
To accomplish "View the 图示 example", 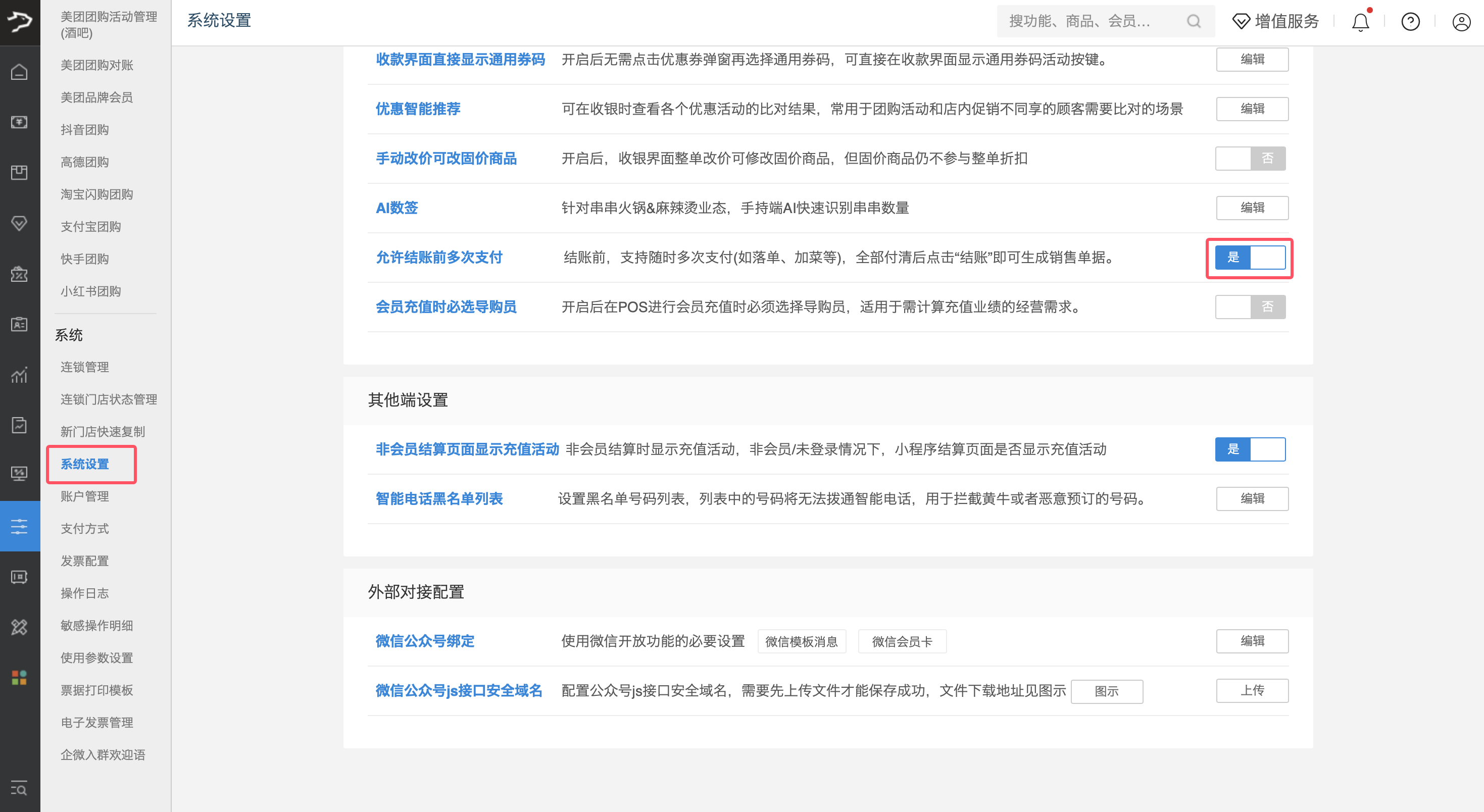I will (1107, 691).
